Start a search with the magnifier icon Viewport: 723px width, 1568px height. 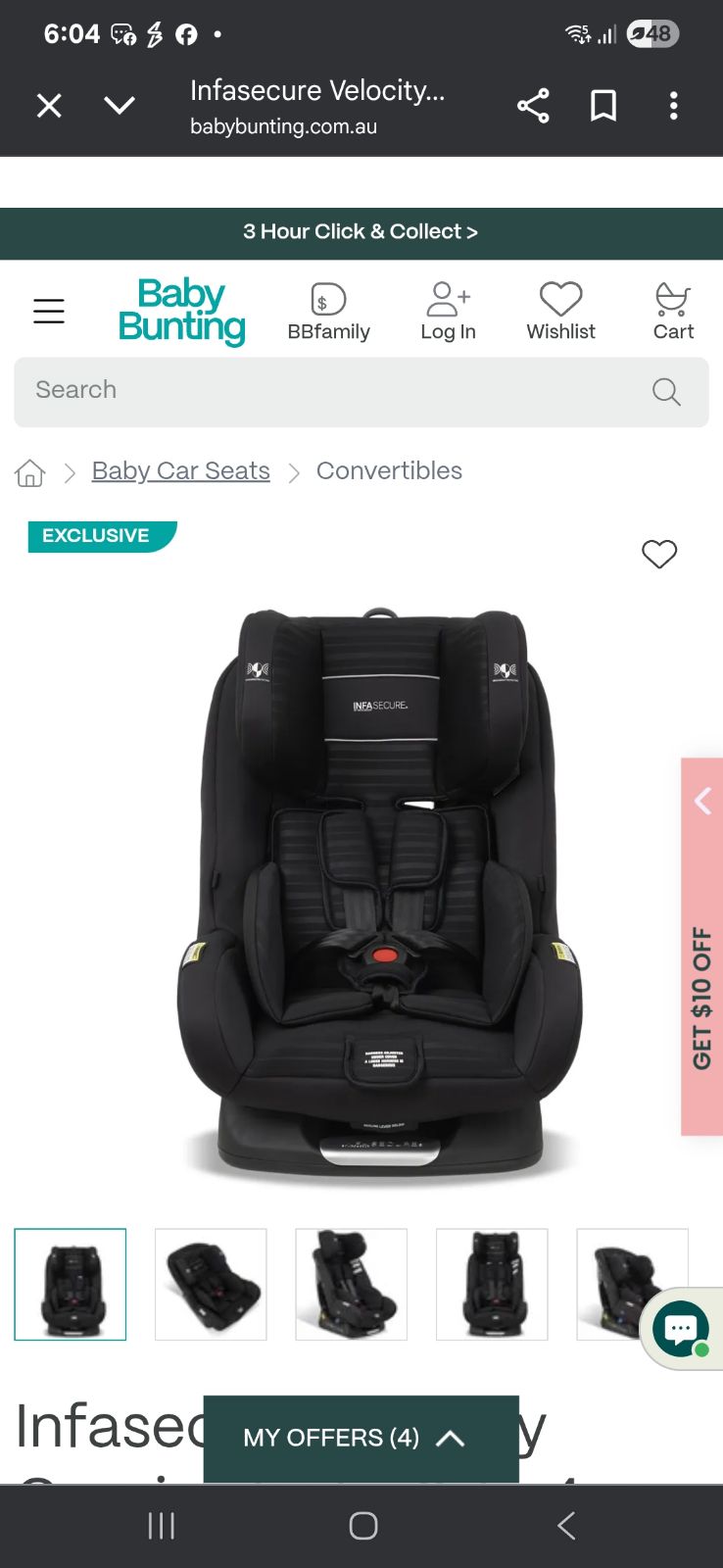pyautogui.click(x=666, y=392)
